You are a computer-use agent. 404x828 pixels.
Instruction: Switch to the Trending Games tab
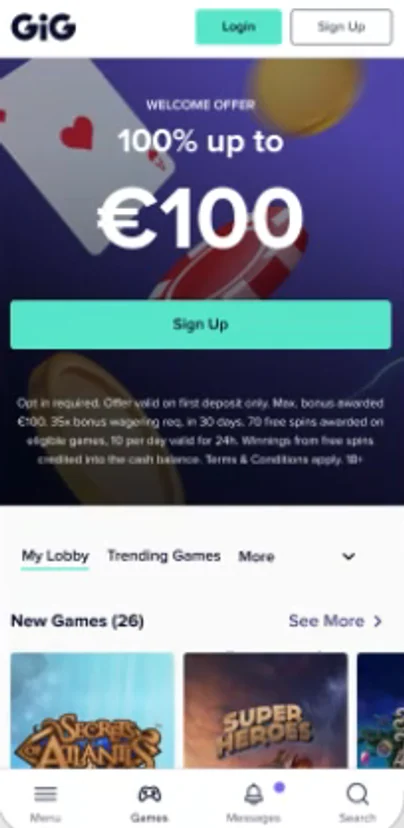coord(164,556)
